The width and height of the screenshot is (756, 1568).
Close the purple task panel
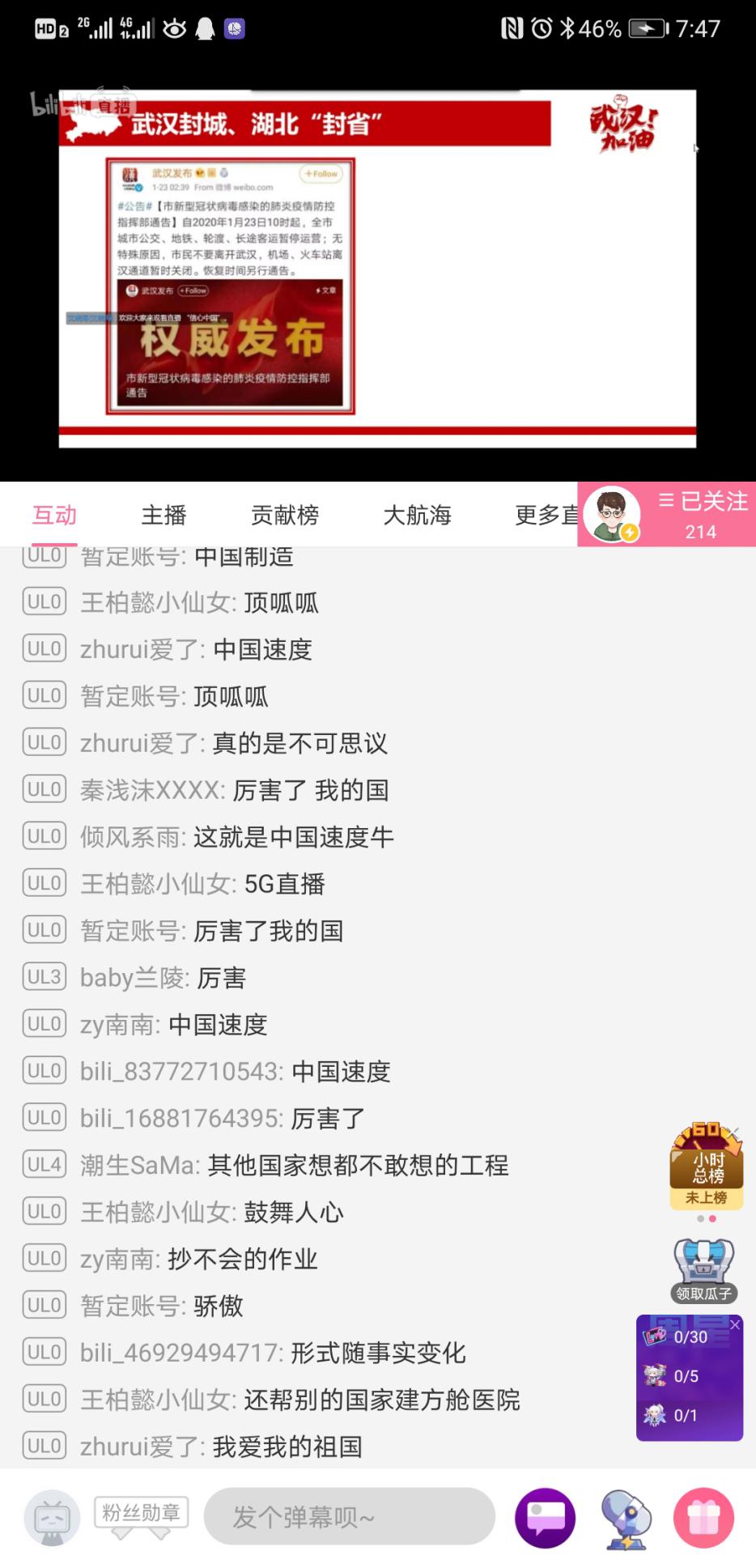point(735,1325)
